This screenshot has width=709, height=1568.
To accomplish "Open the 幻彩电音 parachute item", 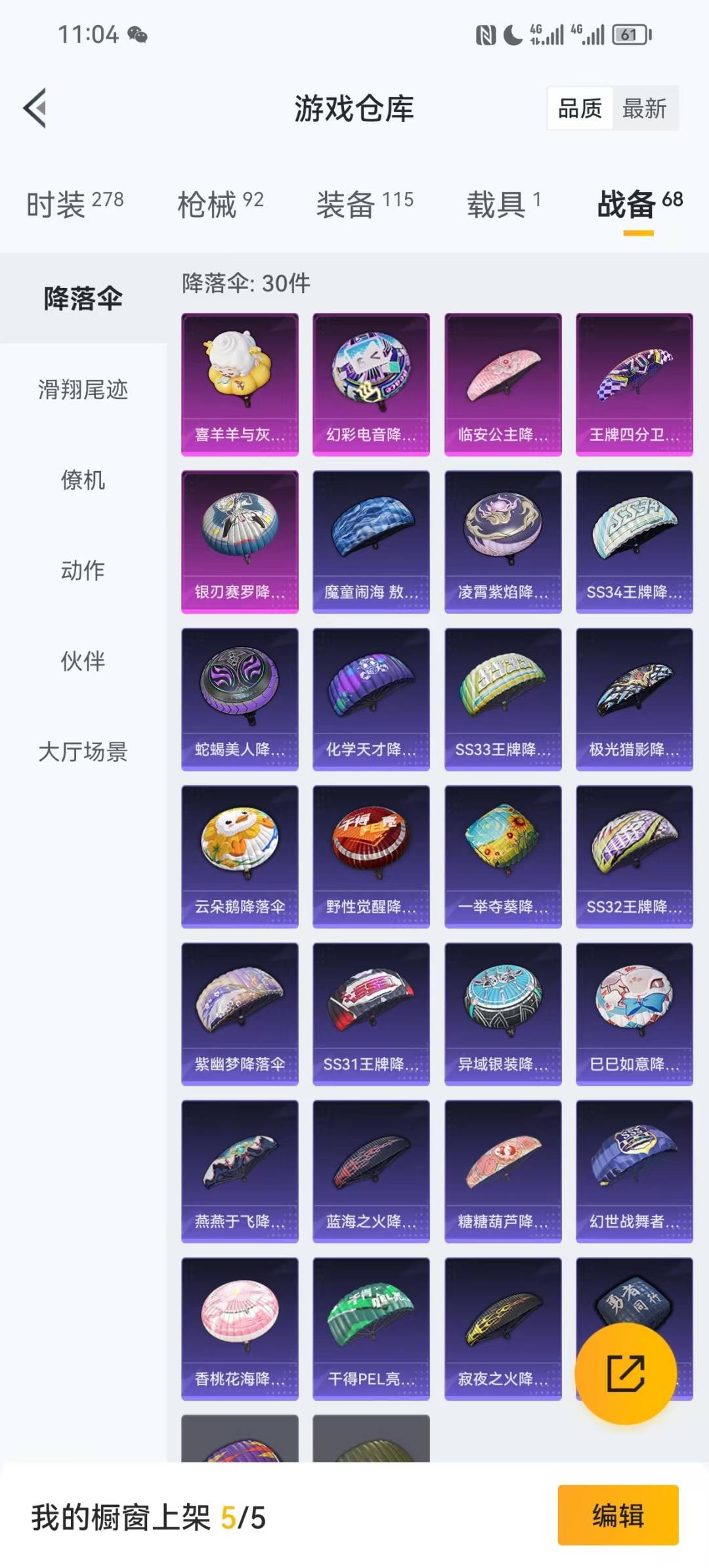I will (x=371, y=384).
